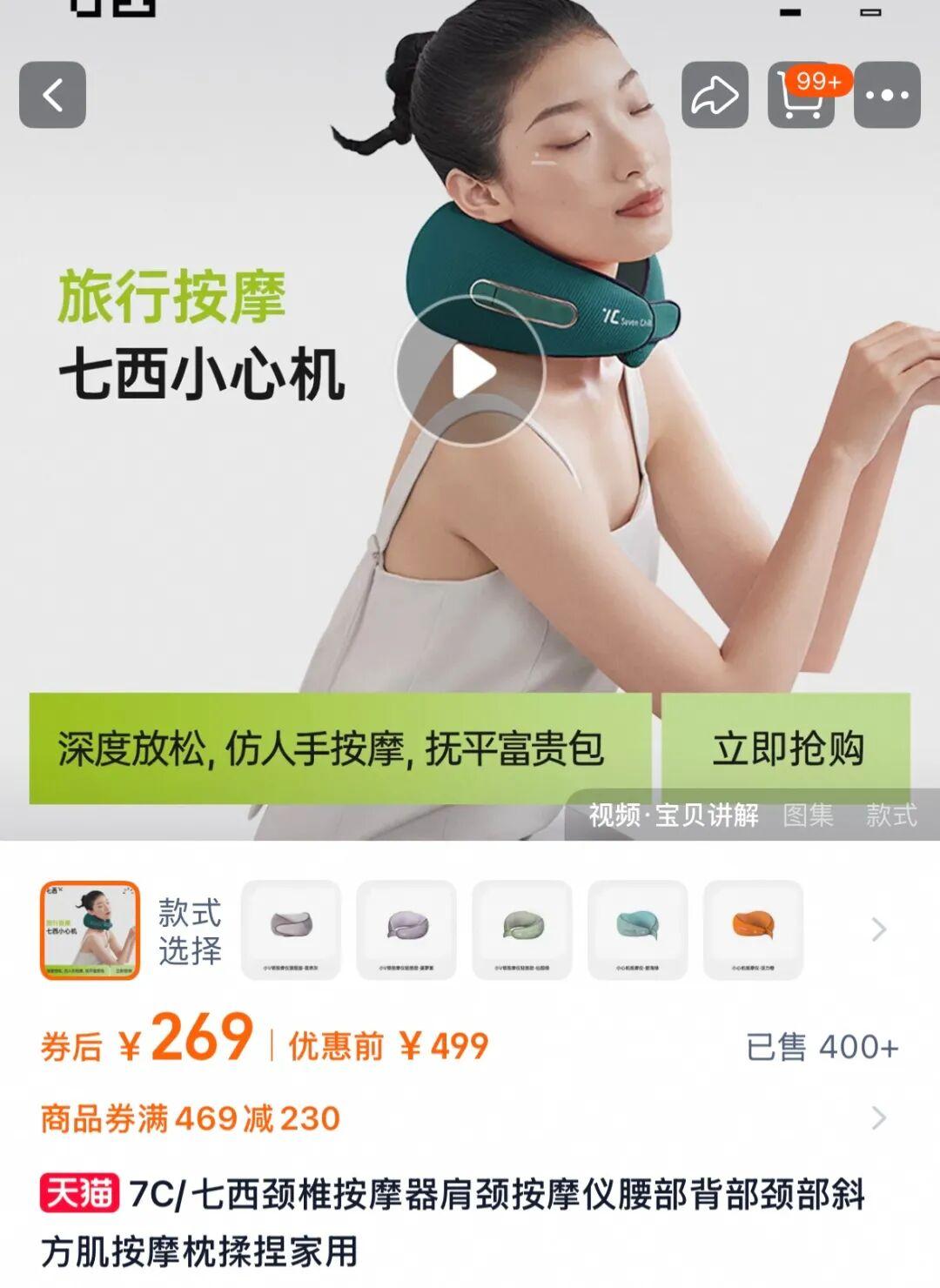The width and height of the screenshot is (940, 1288).
Task: Select the light green pillow style
Action: 522,929
